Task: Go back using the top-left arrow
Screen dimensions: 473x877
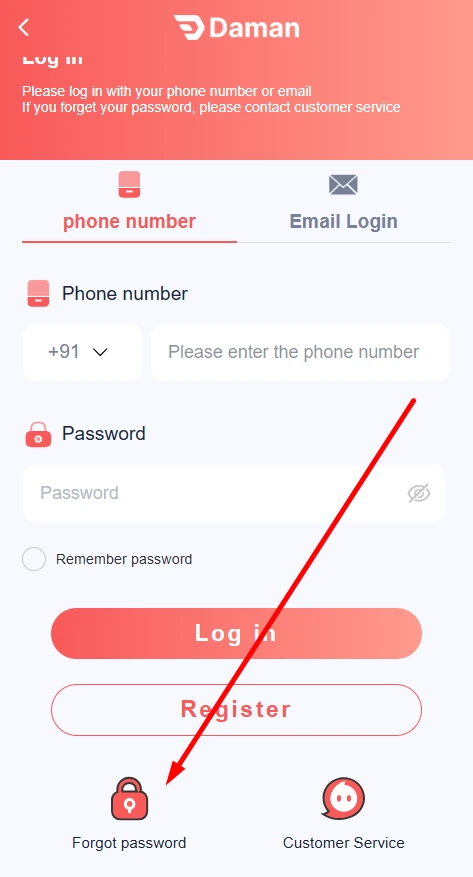Action: click(23, 27)
